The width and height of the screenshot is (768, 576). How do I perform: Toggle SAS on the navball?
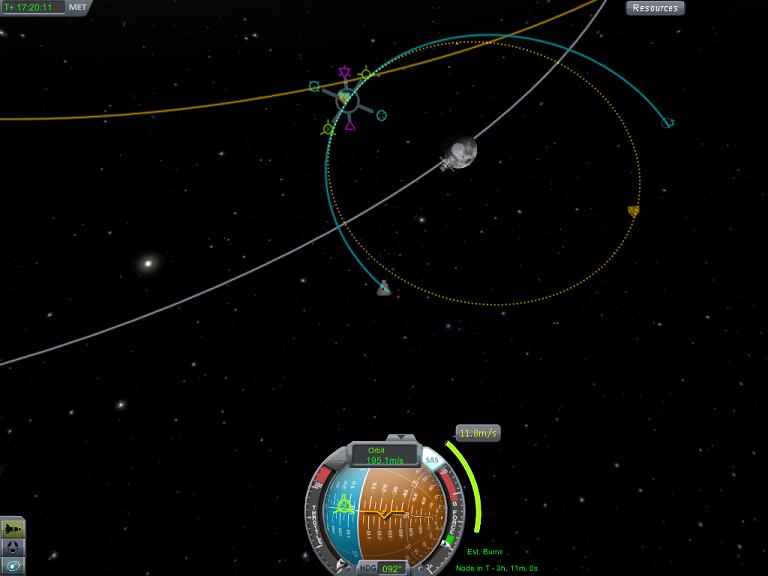pyautogui.click(x=432, y=461)
